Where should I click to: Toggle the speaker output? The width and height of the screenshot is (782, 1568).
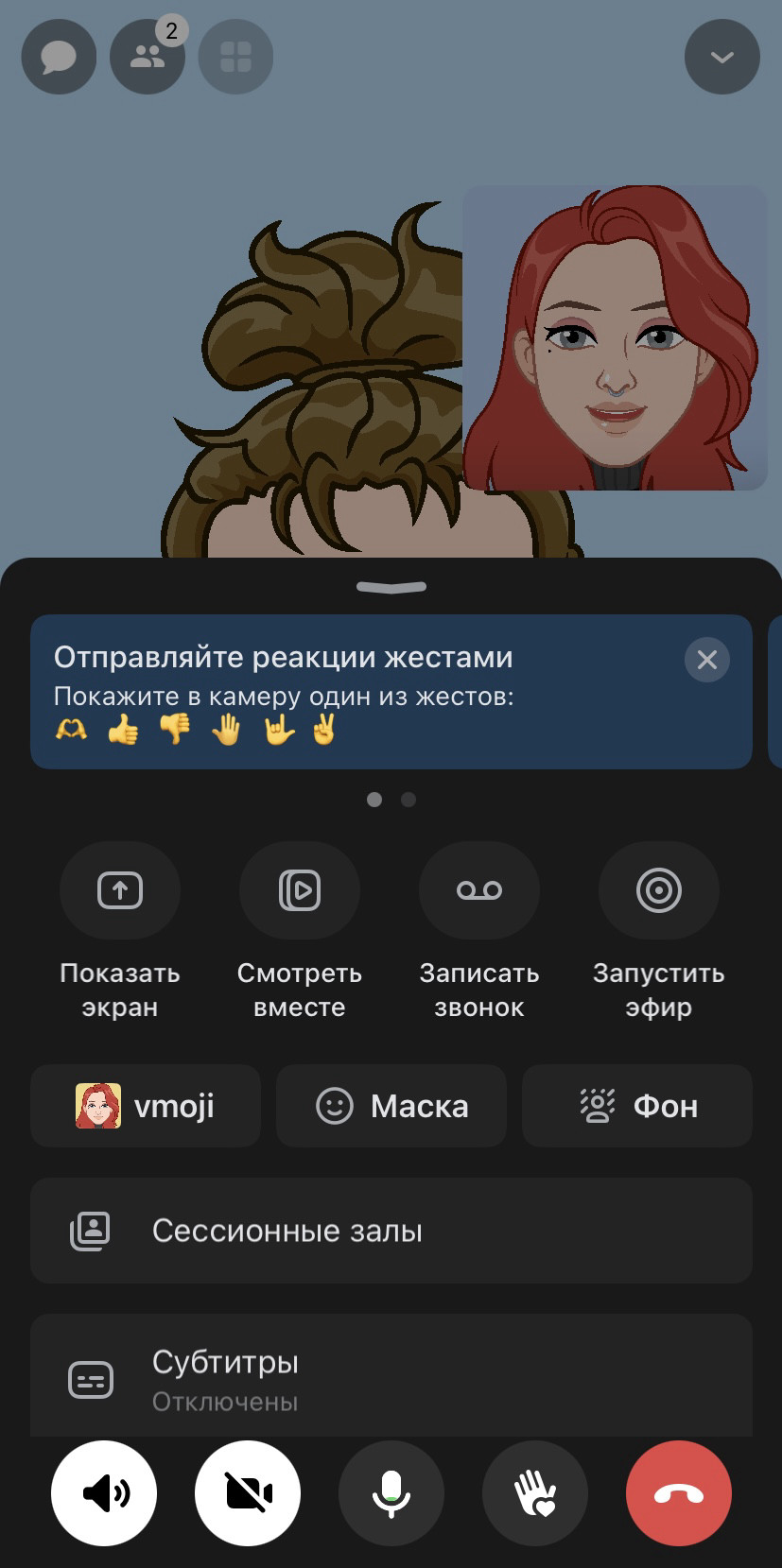tap(104, 1493)
